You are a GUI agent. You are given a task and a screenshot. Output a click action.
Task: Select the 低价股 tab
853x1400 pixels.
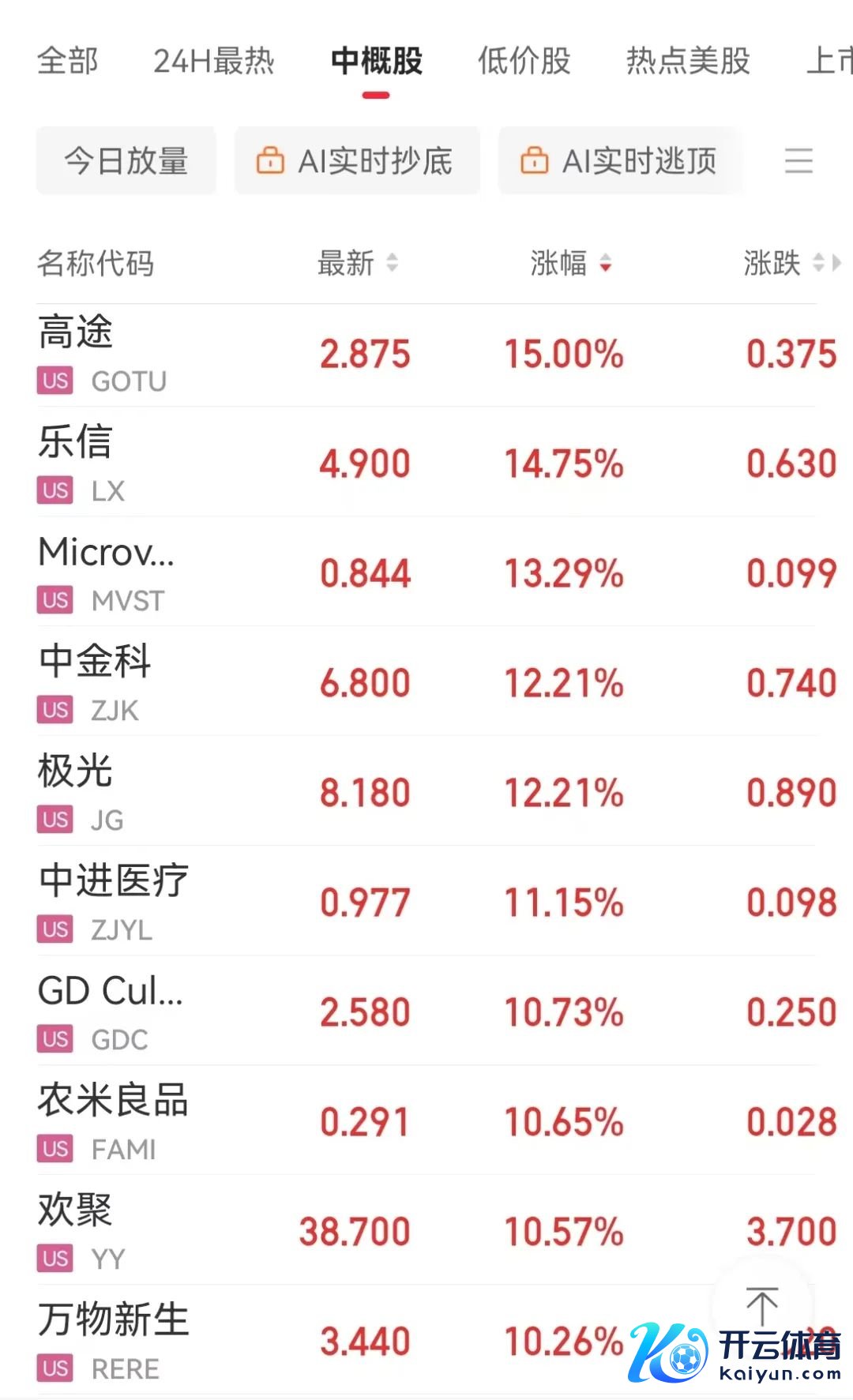click(524, 61)
